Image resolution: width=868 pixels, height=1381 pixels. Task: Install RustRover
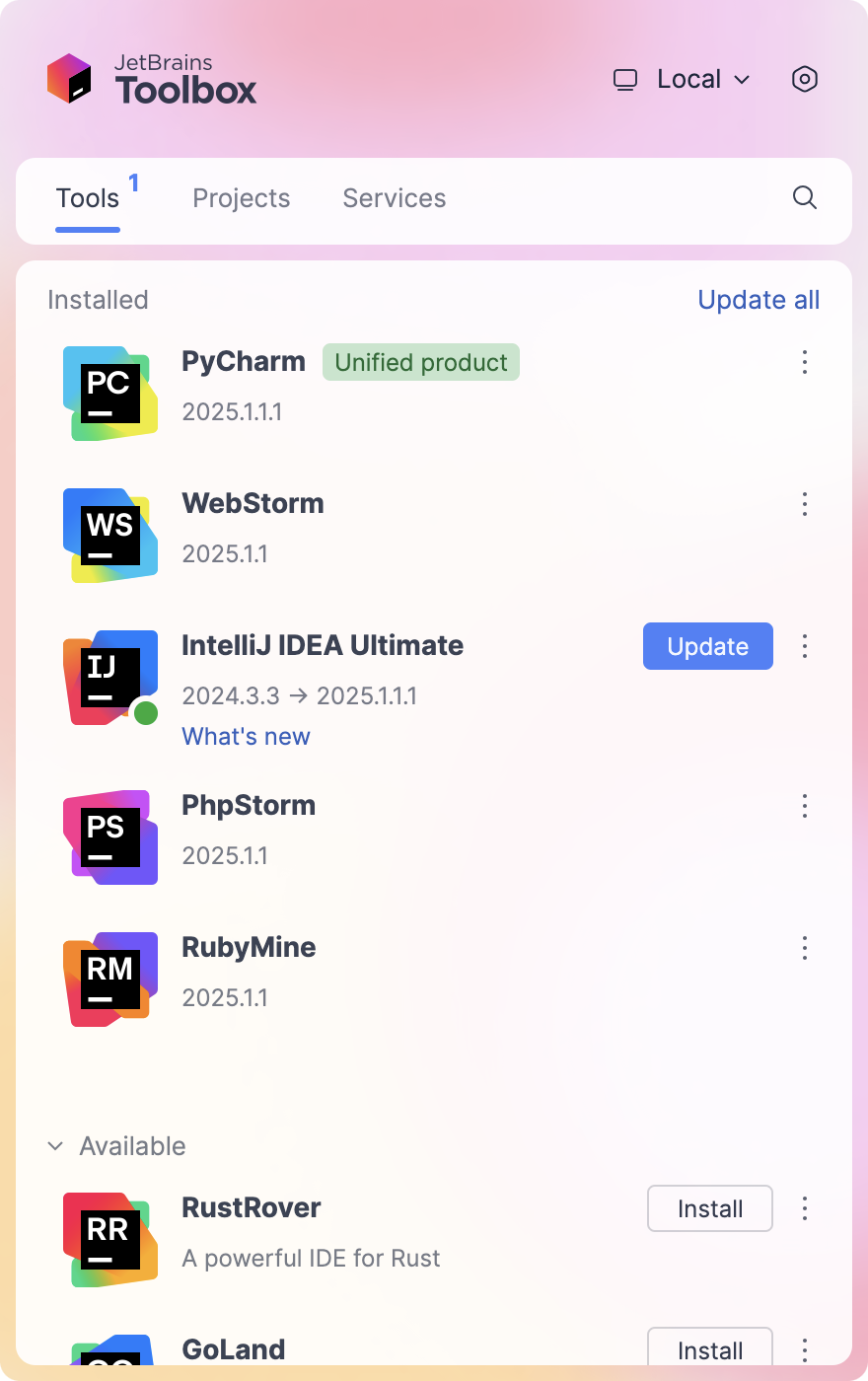pyautogui.click(x=709, y=1208)
